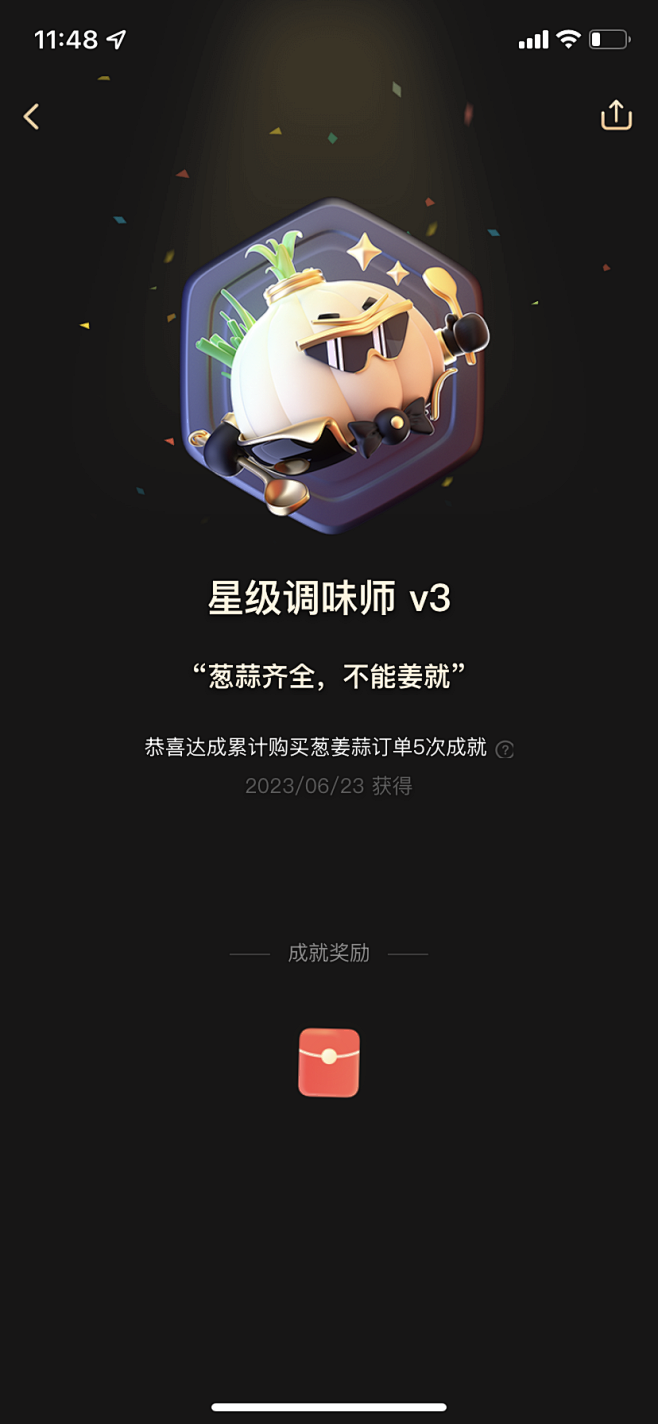Go back using the top-left arrow

pyautogui.click(x=31, y=117)
